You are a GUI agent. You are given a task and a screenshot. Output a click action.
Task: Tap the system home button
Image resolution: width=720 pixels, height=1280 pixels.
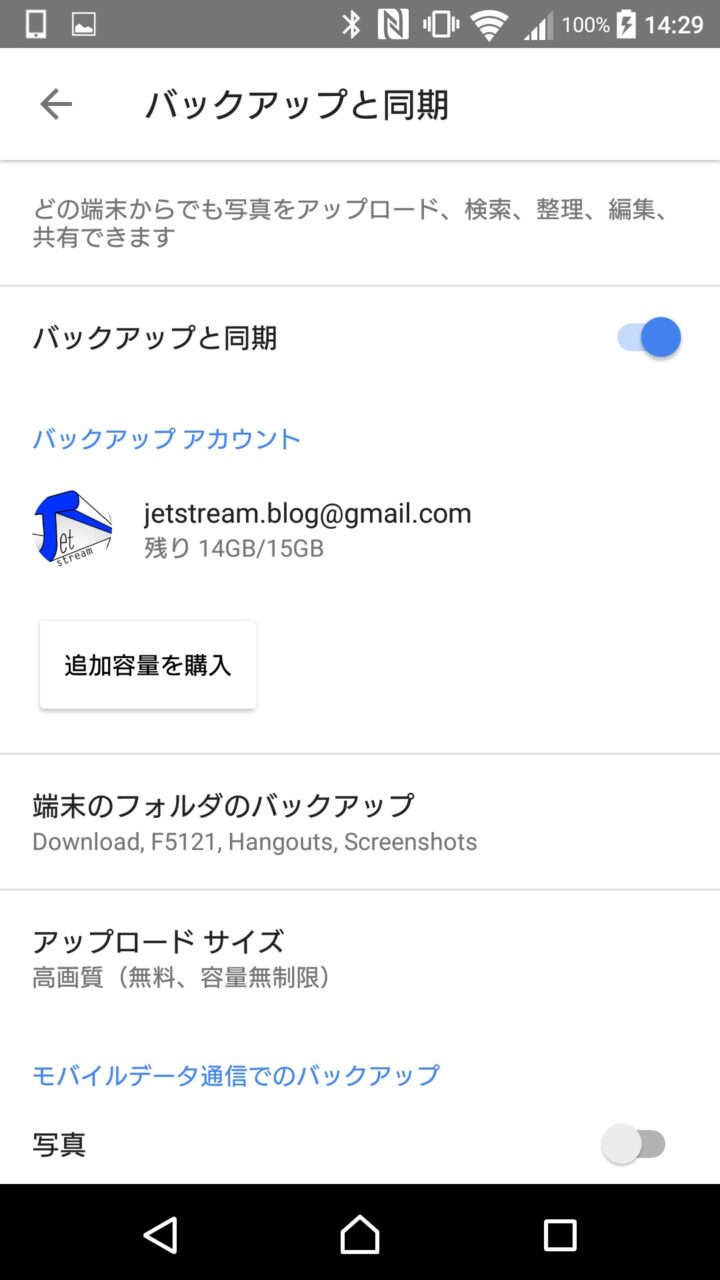click(360, 1235)
